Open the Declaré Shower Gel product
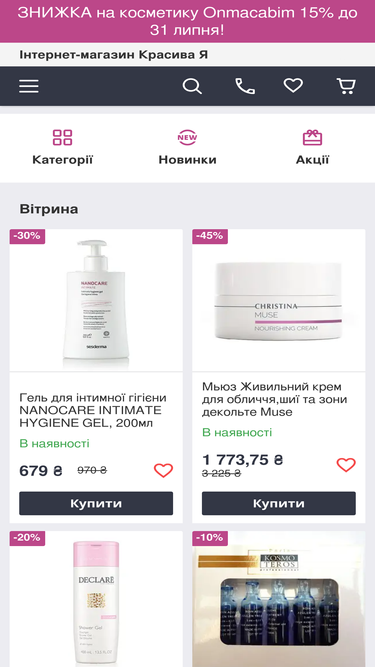This screenshot has height=667, width=375. pyautogui.click(x=96, y=599)
